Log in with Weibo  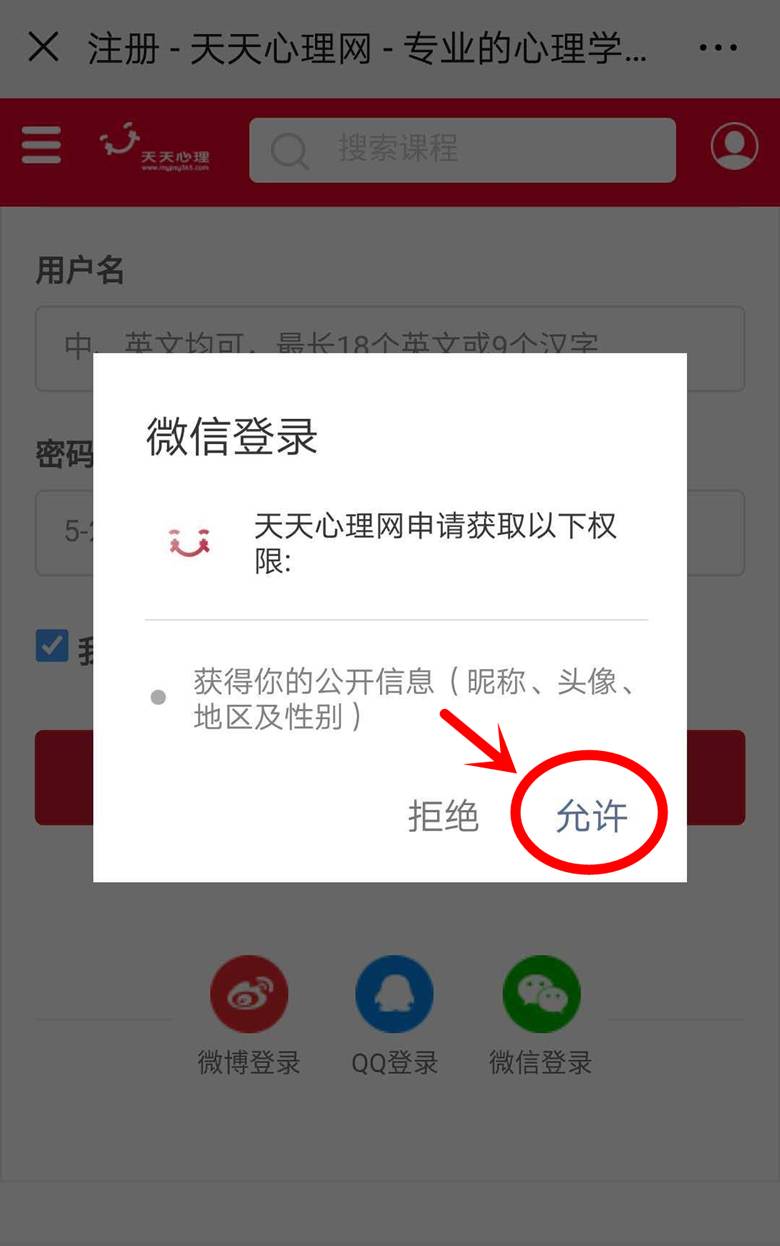coord(249,995)
